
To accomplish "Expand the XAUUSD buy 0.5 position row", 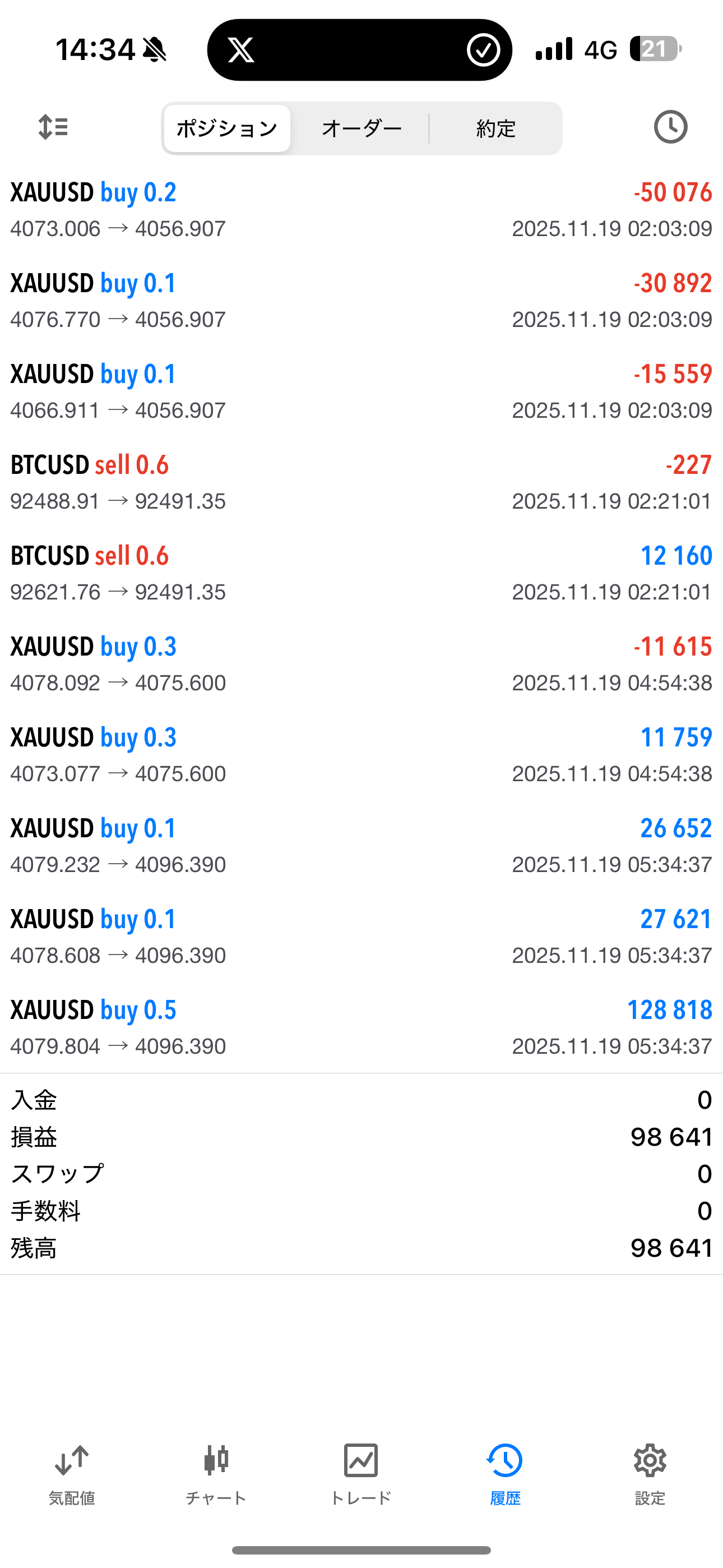I will point(361,1027).
